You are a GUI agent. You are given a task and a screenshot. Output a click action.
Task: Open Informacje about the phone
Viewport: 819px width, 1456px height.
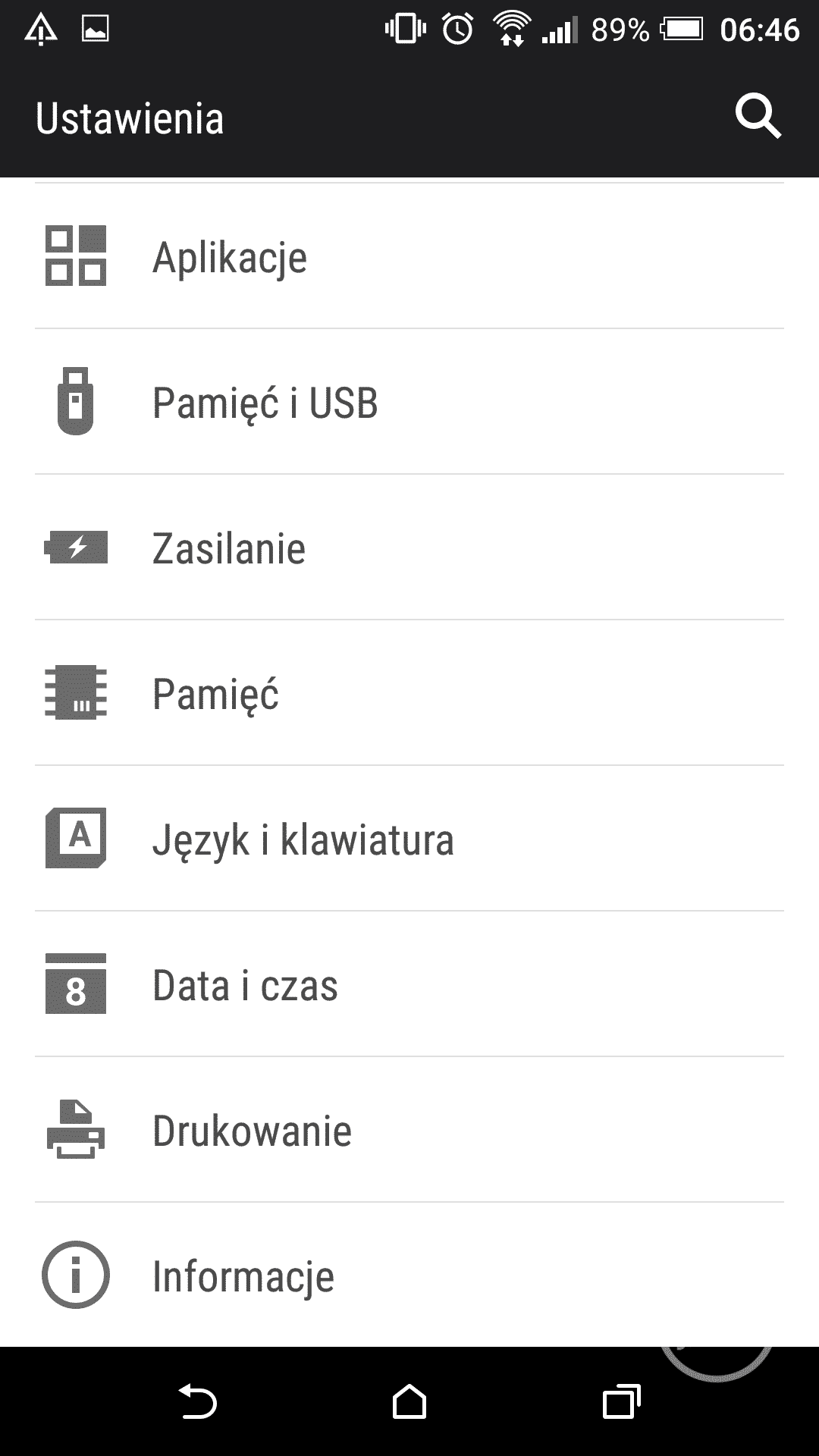tap(409, 1276)
